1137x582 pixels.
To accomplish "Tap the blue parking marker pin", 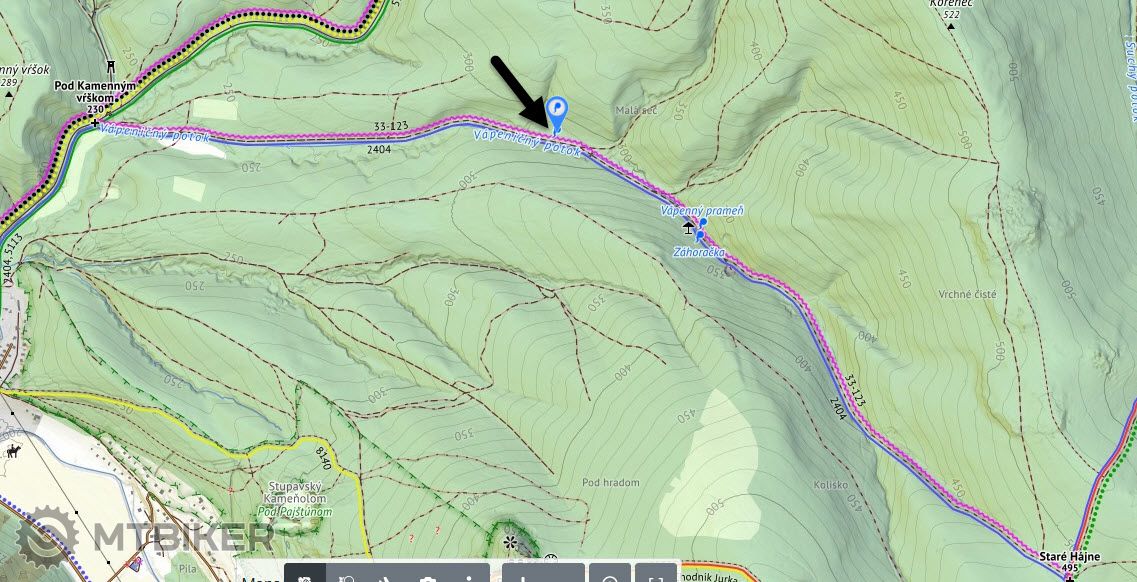I will 557,110.
